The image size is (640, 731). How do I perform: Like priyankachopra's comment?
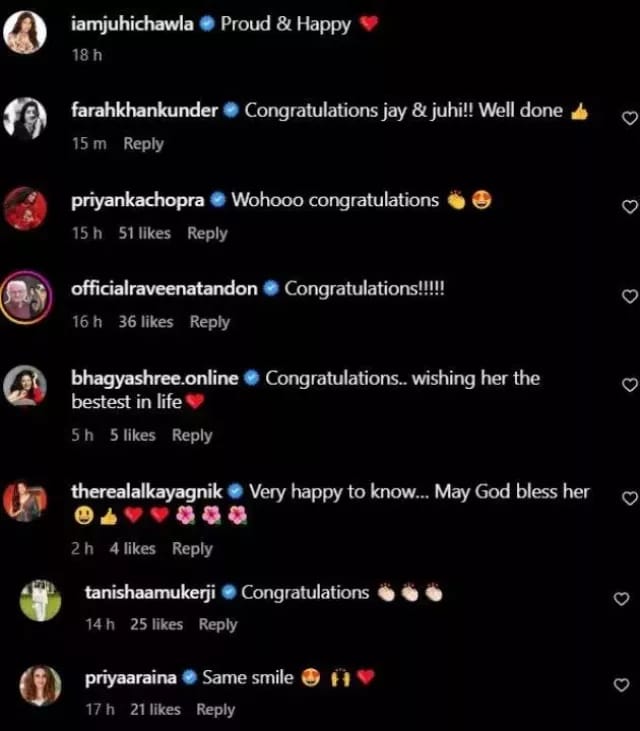(629, 207)
